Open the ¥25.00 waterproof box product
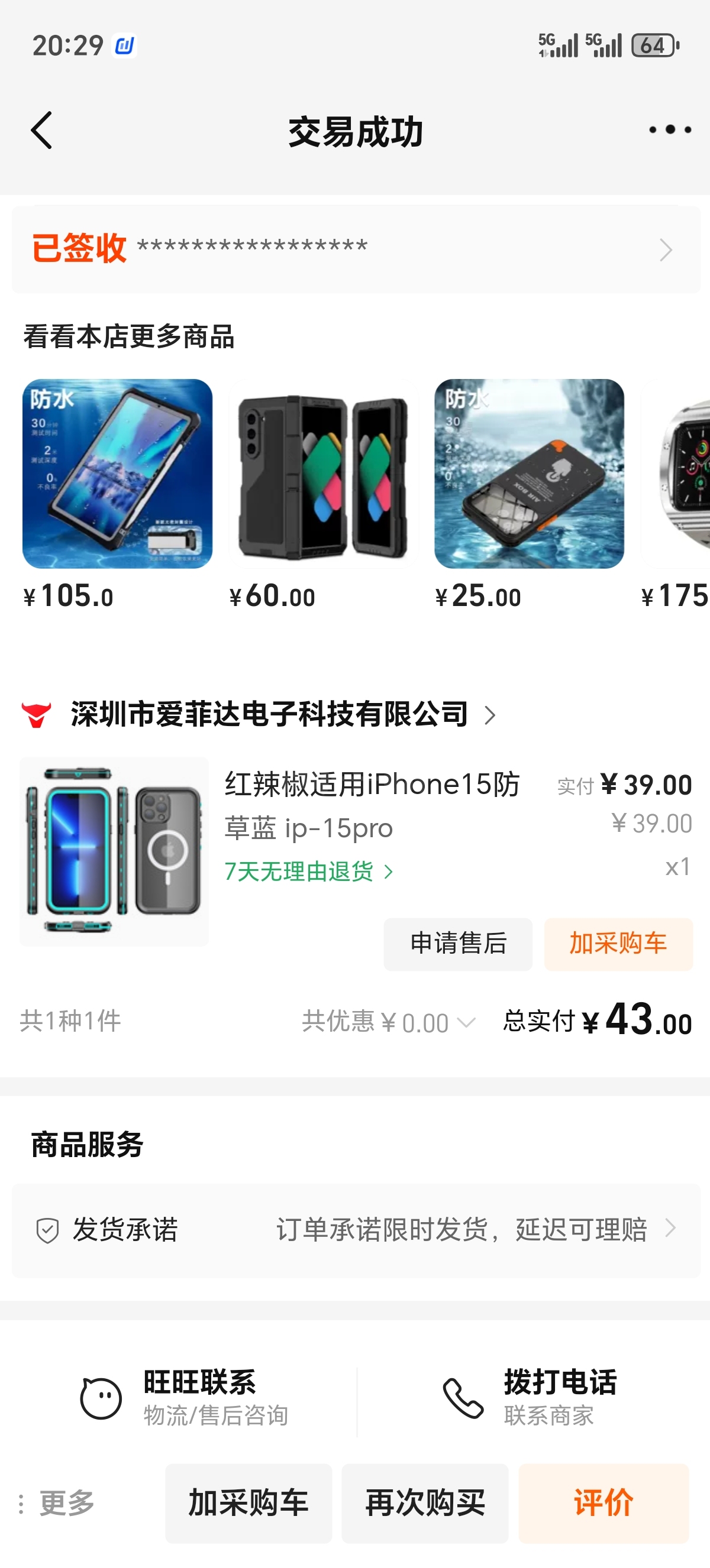 click(528, 474)
